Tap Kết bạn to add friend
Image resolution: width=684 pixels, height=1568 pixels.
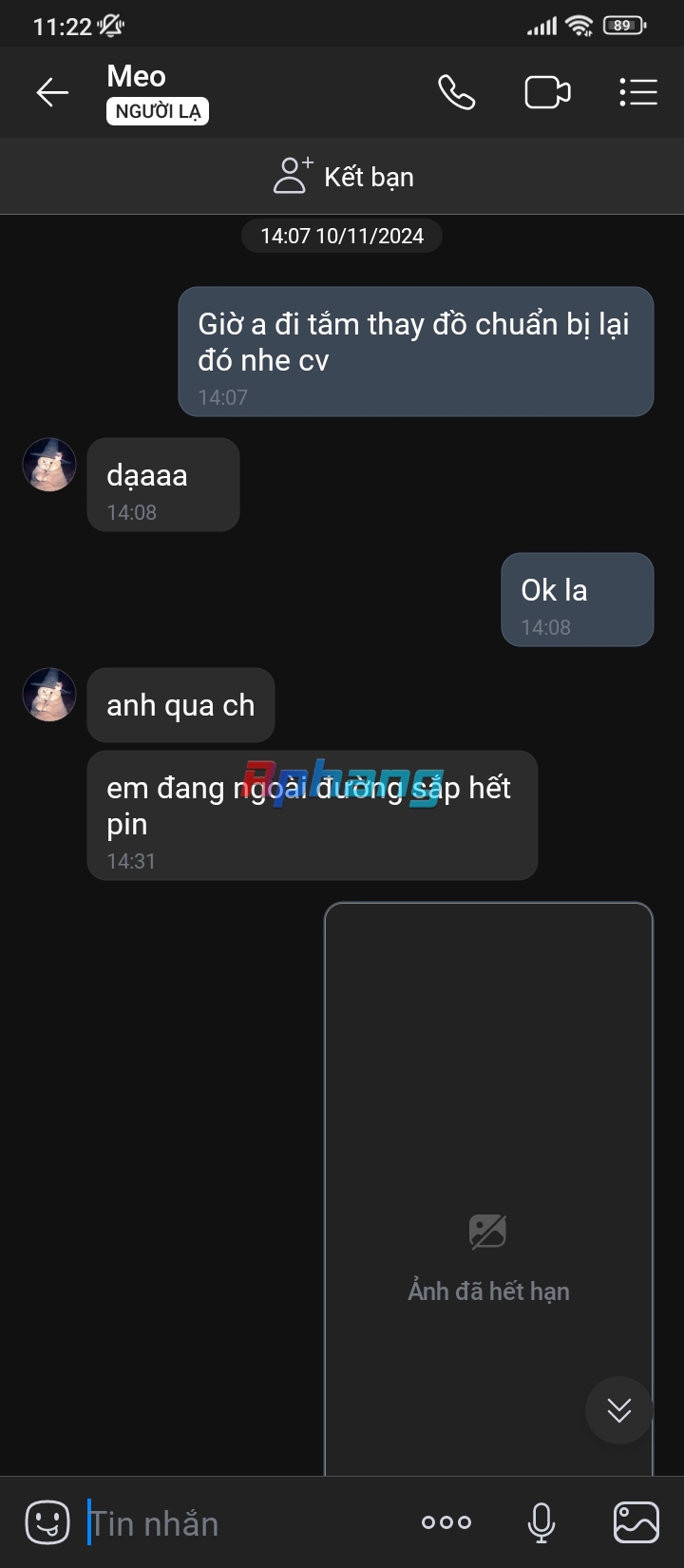point(343,177)
